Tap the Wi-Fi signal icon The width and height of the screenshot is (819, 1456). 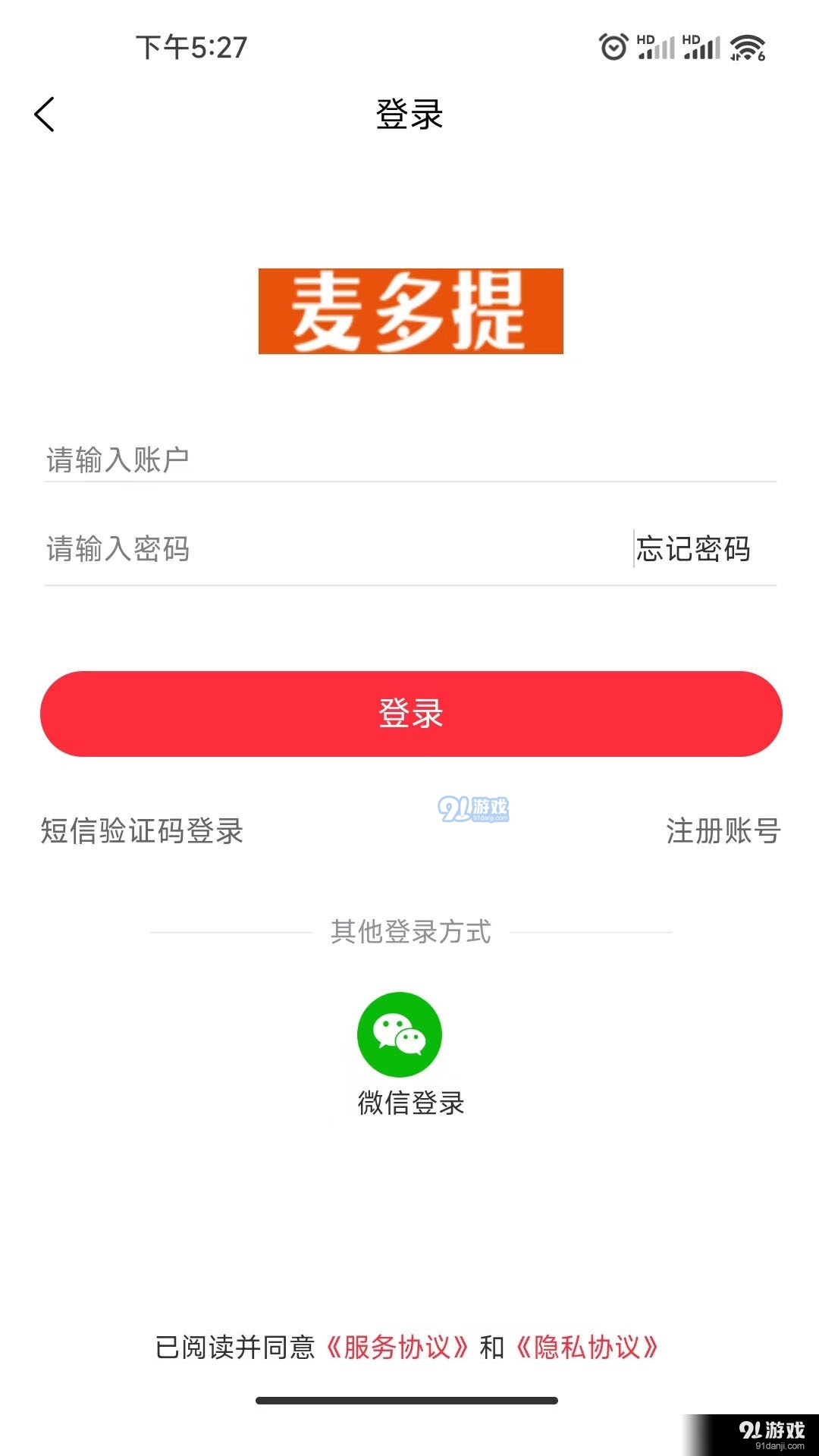(x=747, y=47)
